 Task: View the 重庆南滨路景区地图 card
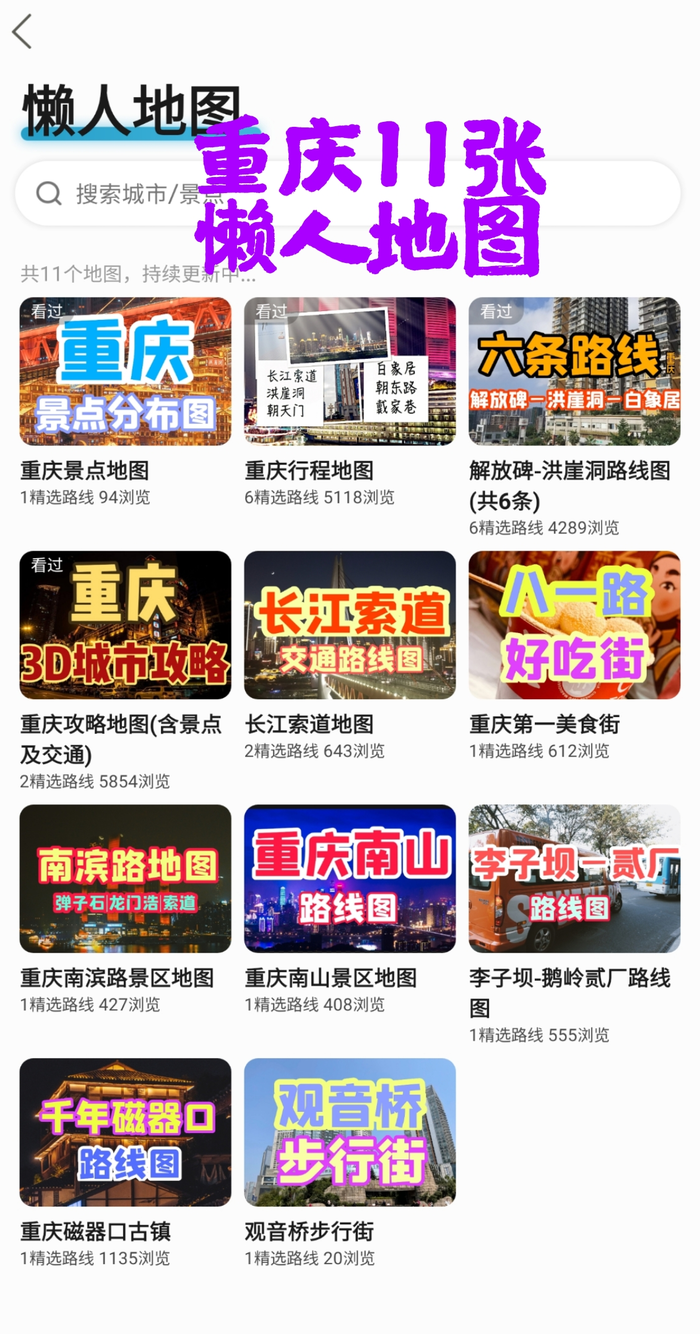tap(125, 879)
